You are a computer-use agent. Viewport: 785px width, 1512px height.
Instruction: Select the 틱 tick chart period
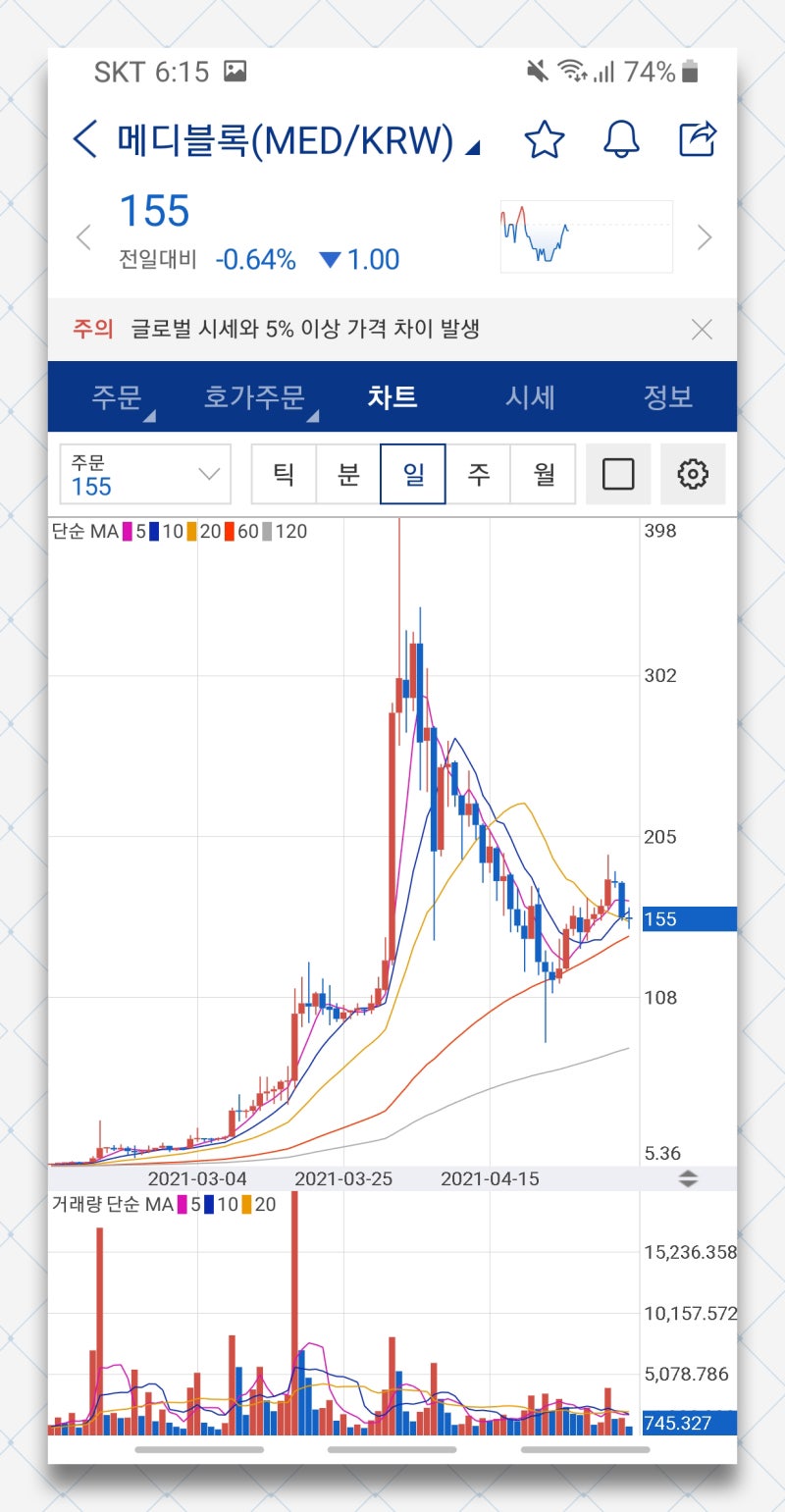coord(283,473)
